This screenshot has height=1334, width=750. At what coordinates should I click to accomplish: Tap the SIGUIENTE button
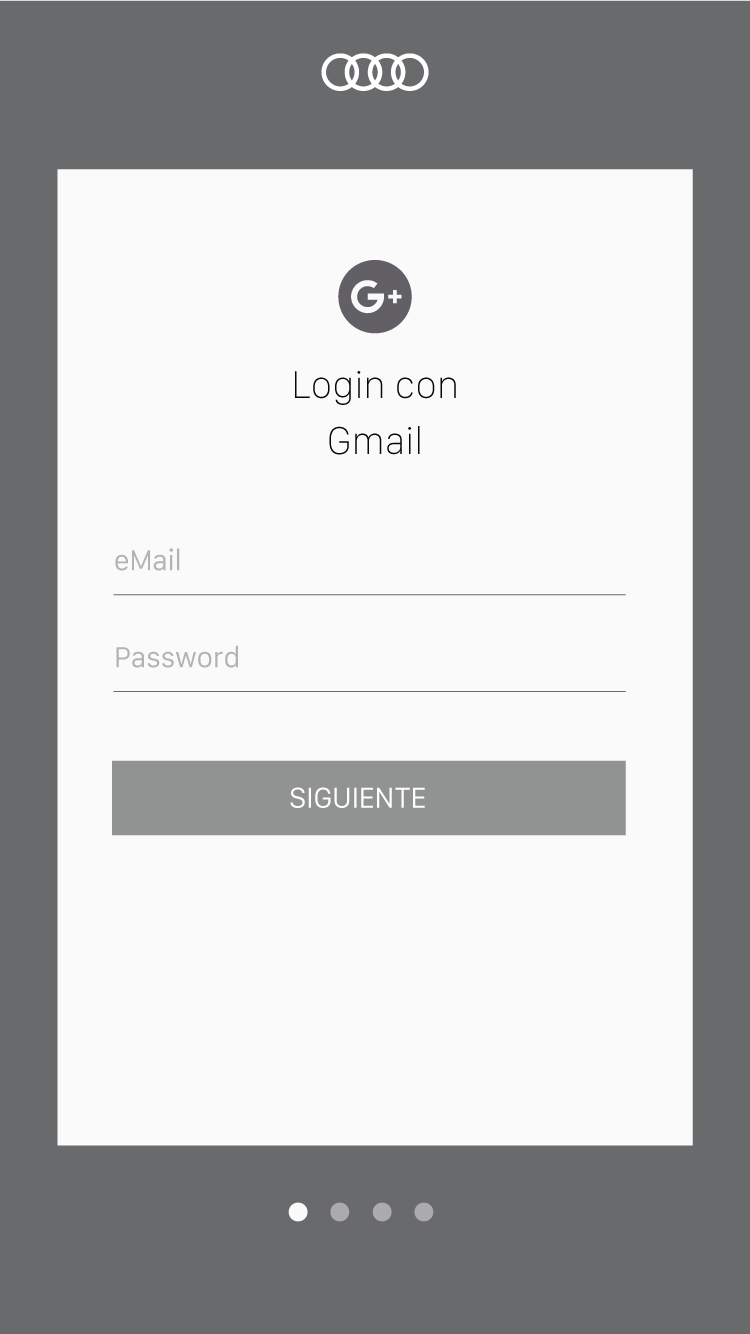pyautogui.click(x=369, y=798)
